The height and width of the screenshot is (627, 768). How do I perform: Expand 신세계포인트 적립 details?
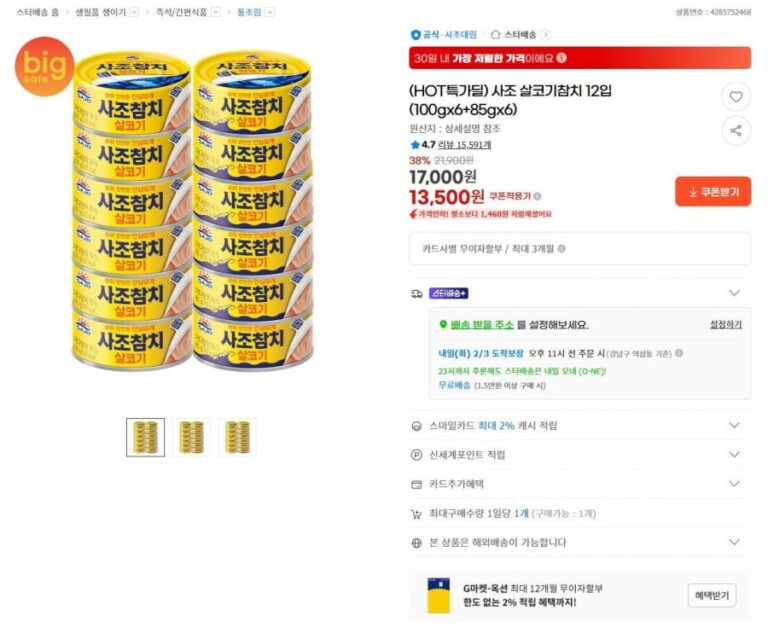click(x=734, y=455)
